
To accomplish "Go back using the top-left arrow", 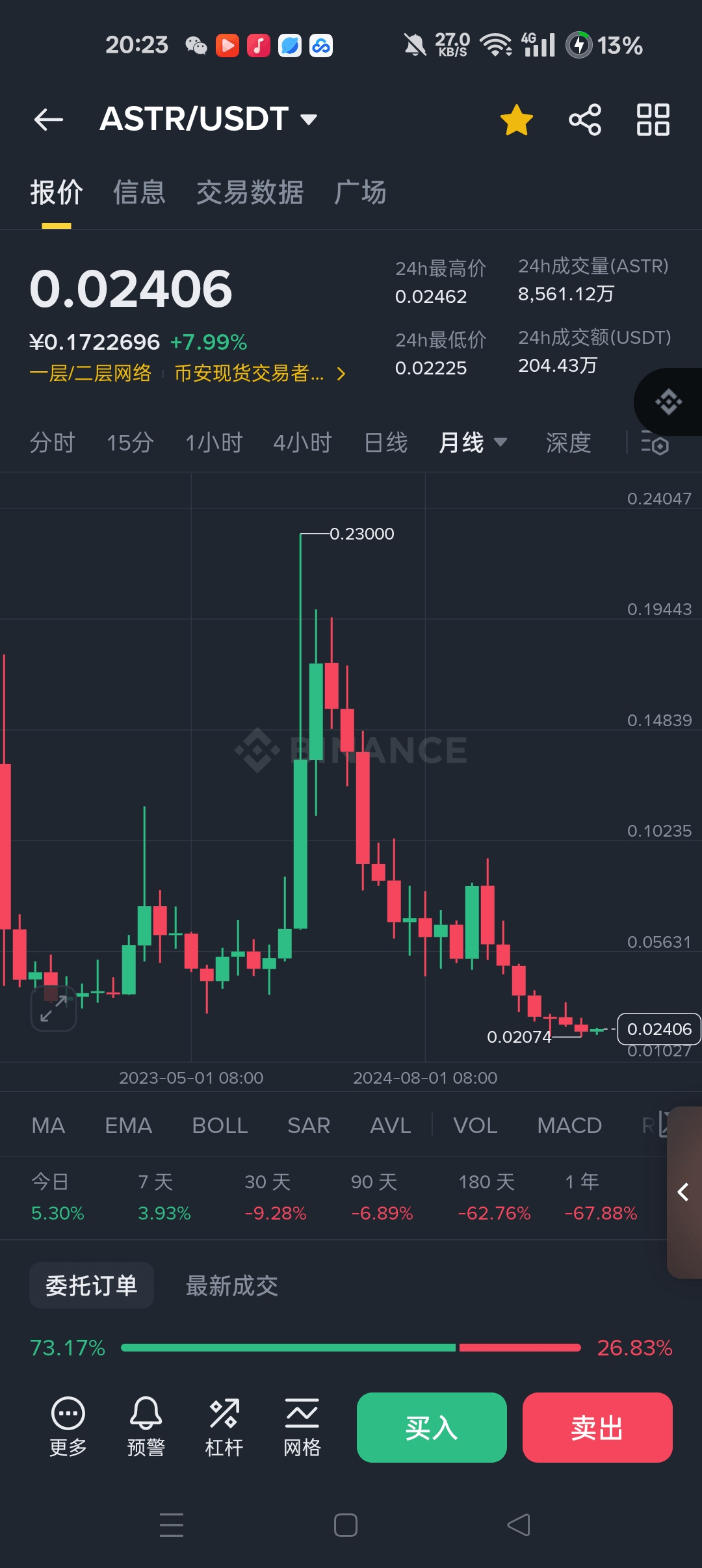I will click(x=49, y=120).
